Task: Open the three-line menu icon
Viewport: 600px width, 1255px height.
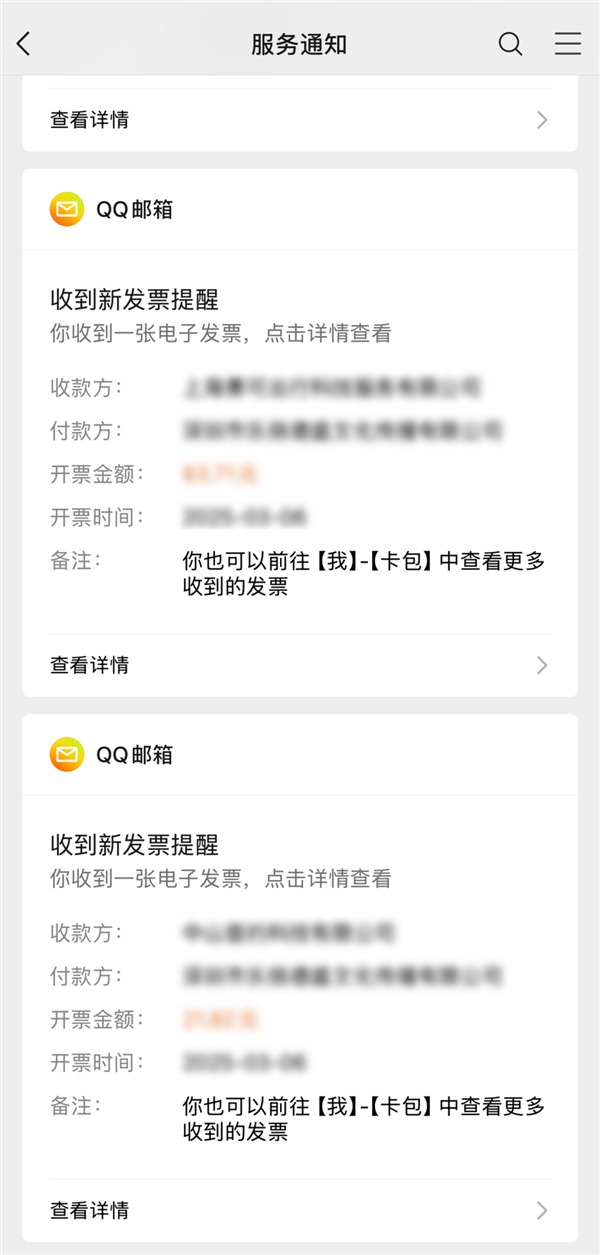Action: [567, 44]
